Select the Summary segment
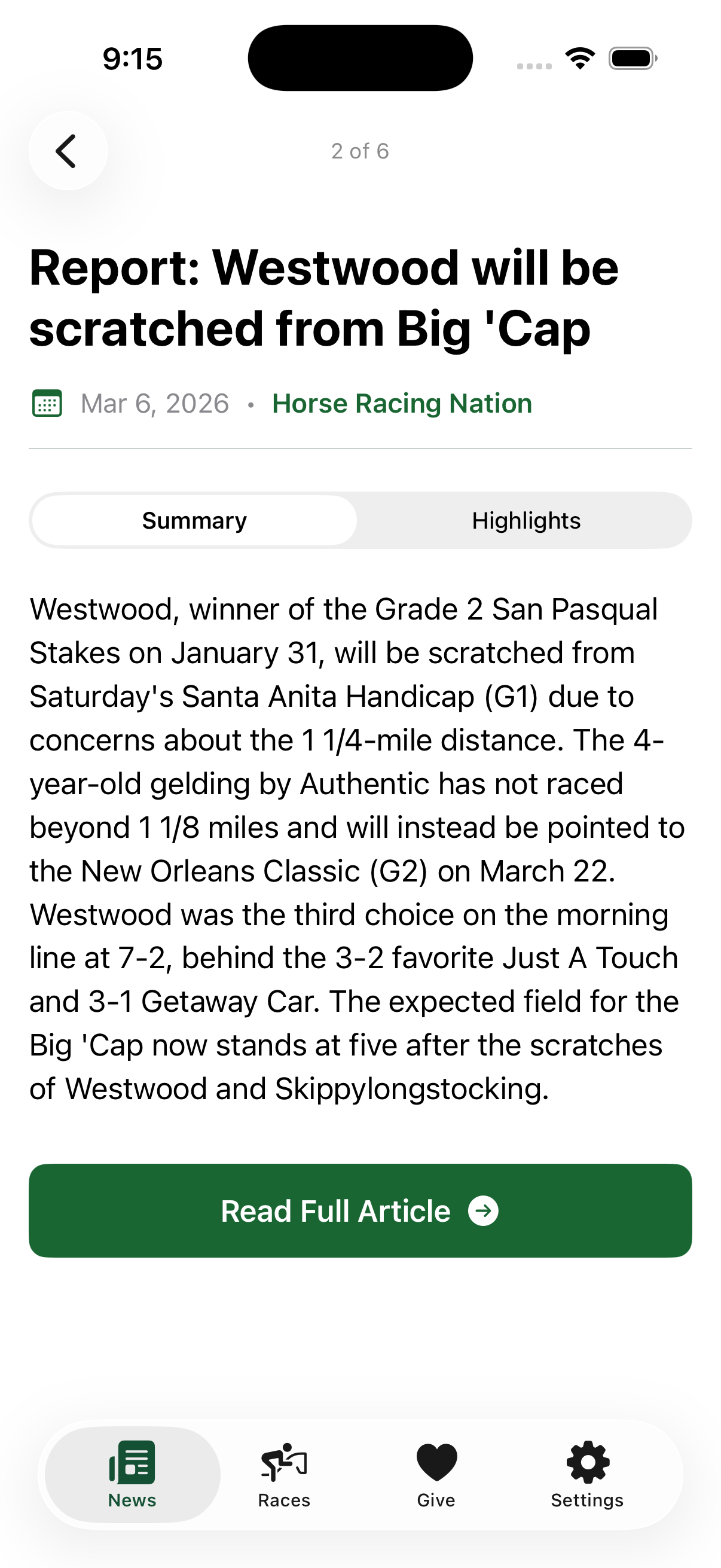The height and width of the screenshot is (1568, 721). click(x=194, y=521)
